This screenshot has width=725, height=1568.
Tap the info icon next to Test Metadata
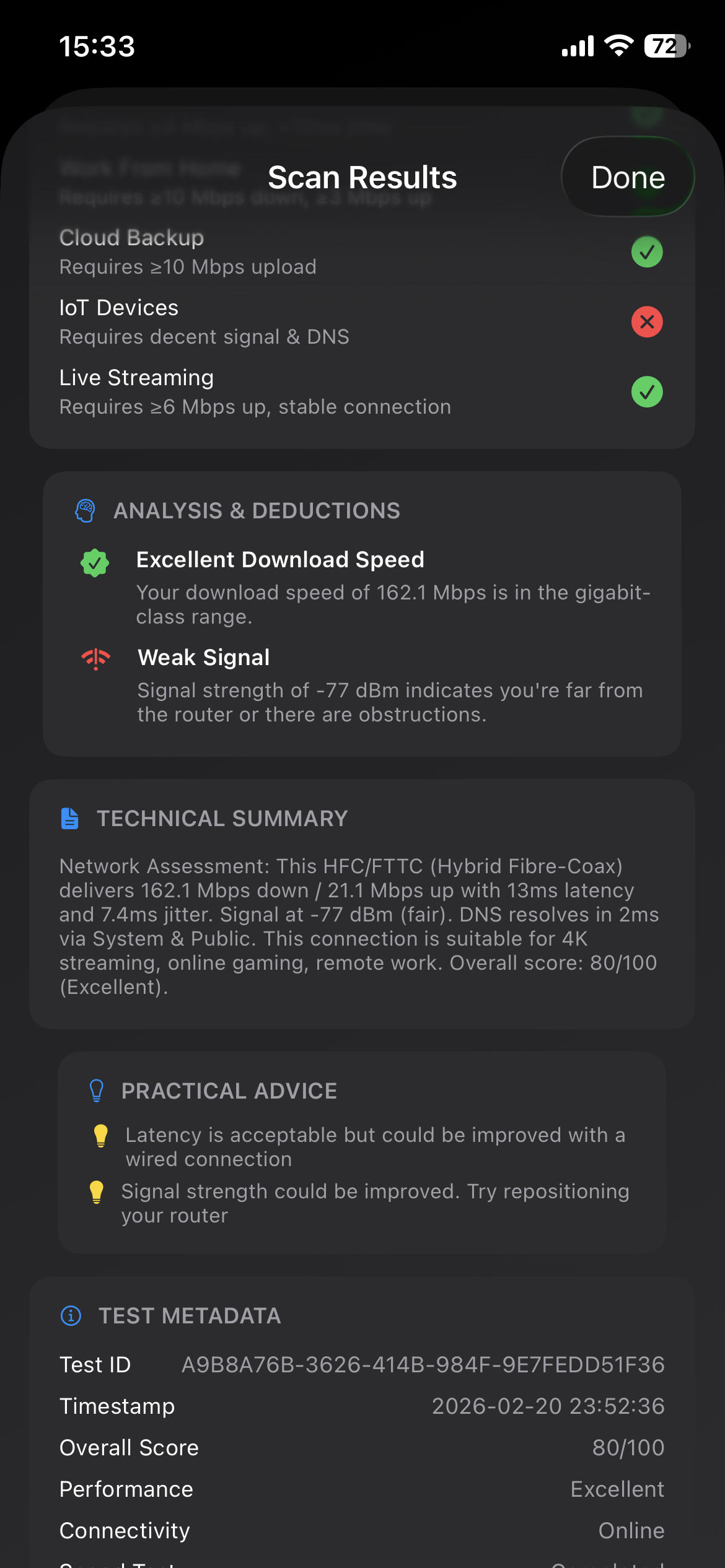click(70, 1315)
